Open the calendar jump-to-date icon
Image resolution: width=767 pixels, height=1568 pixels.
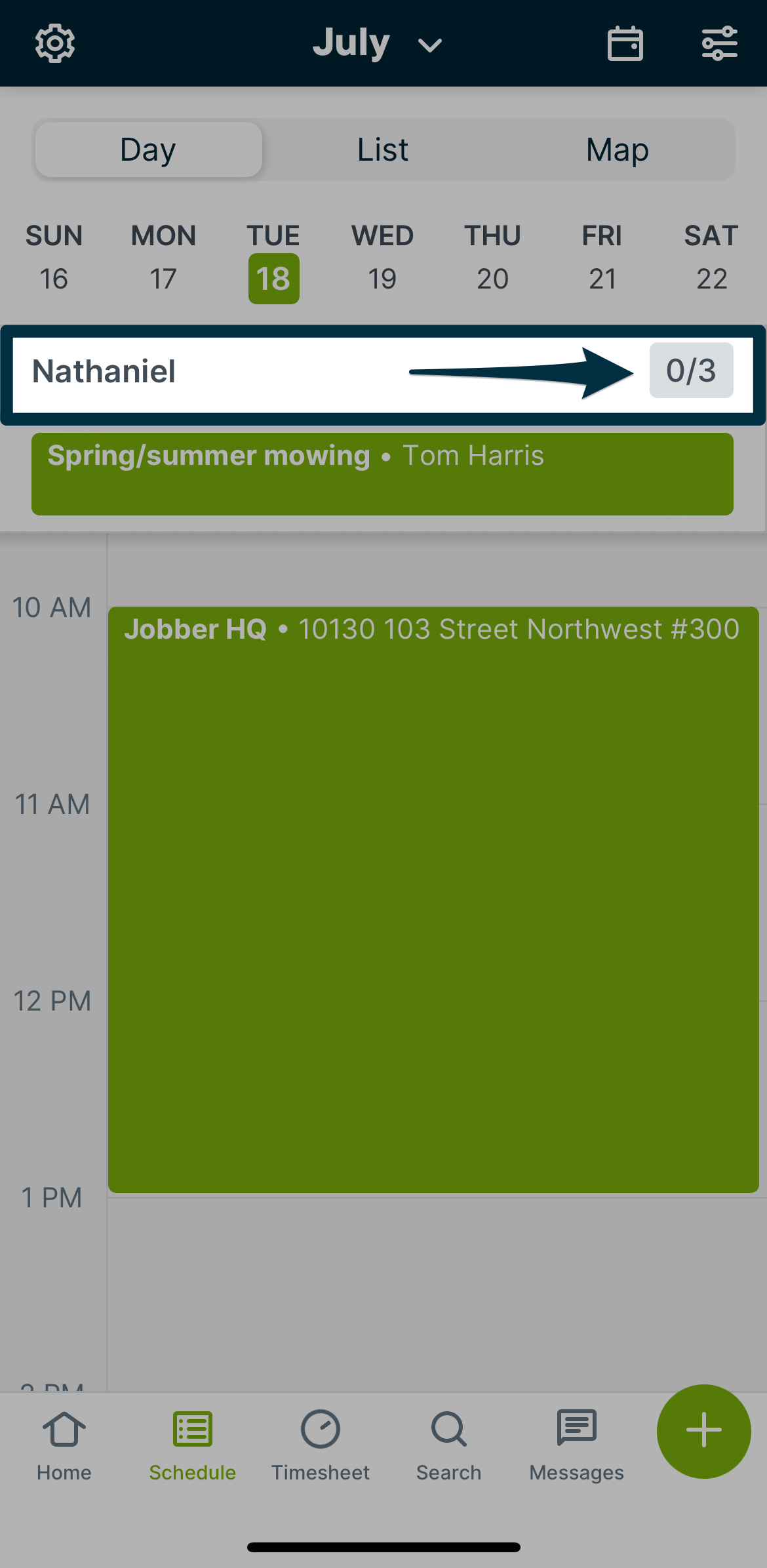[x=624, y=43]
